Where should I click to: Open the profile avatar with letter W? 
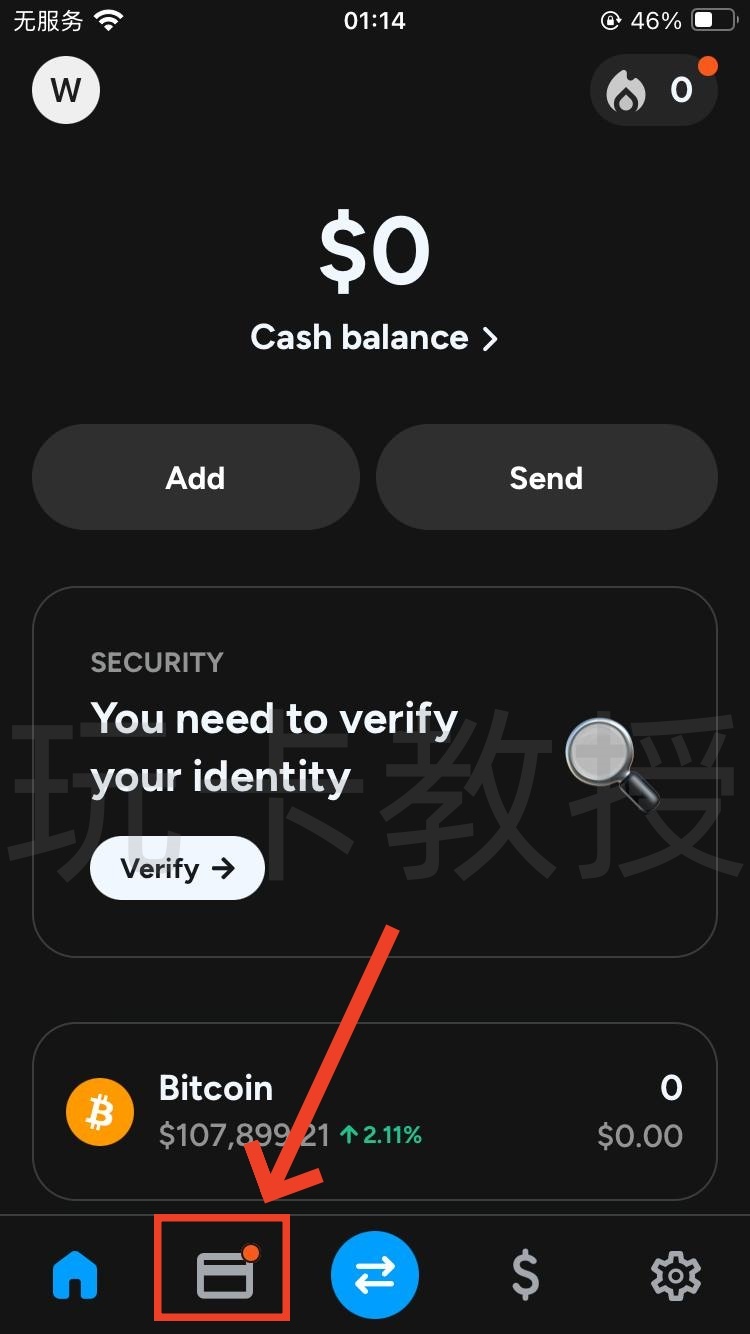click(x=65, y=90)
